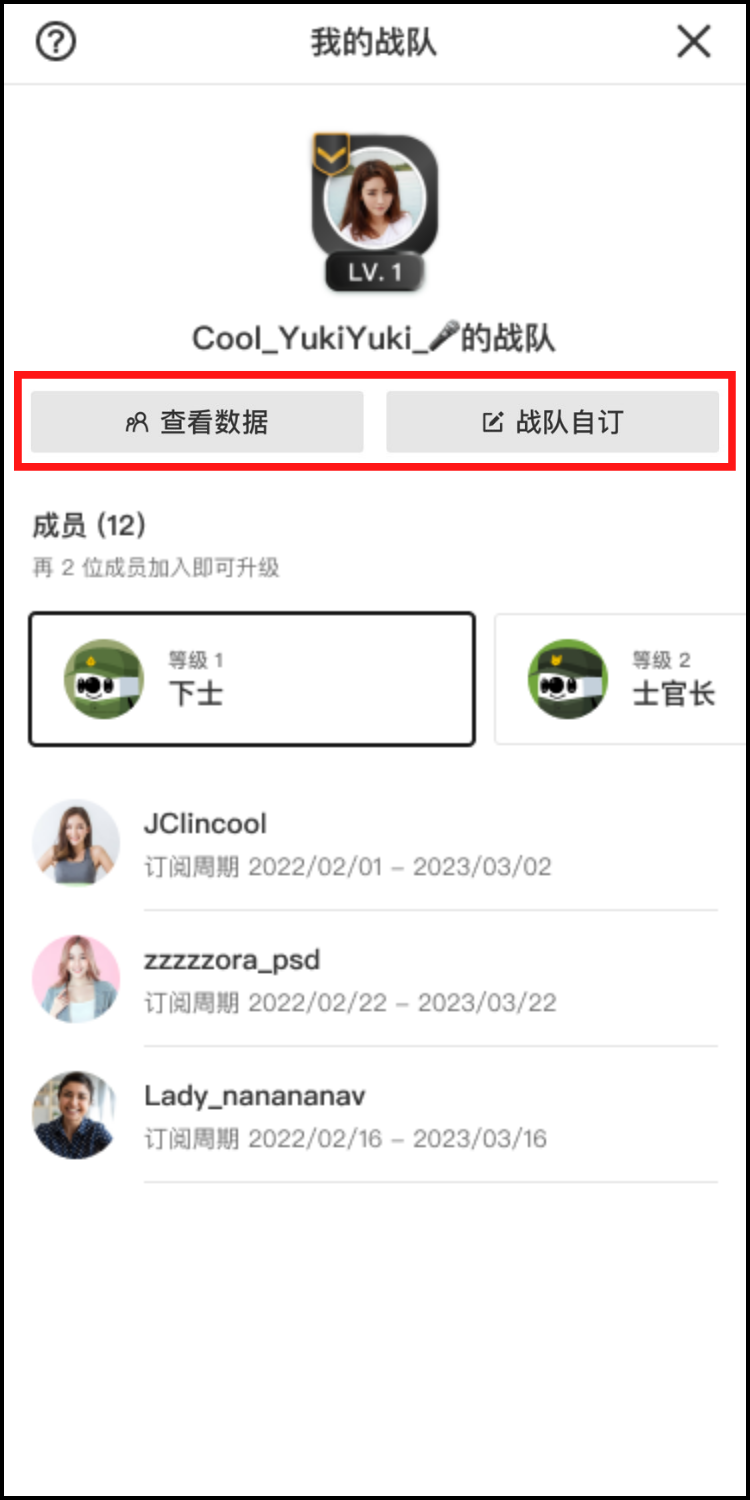The image size is (750, 1500).
Task: Open member JClincool
Action: pyautogui.click(x=375, y=843)
